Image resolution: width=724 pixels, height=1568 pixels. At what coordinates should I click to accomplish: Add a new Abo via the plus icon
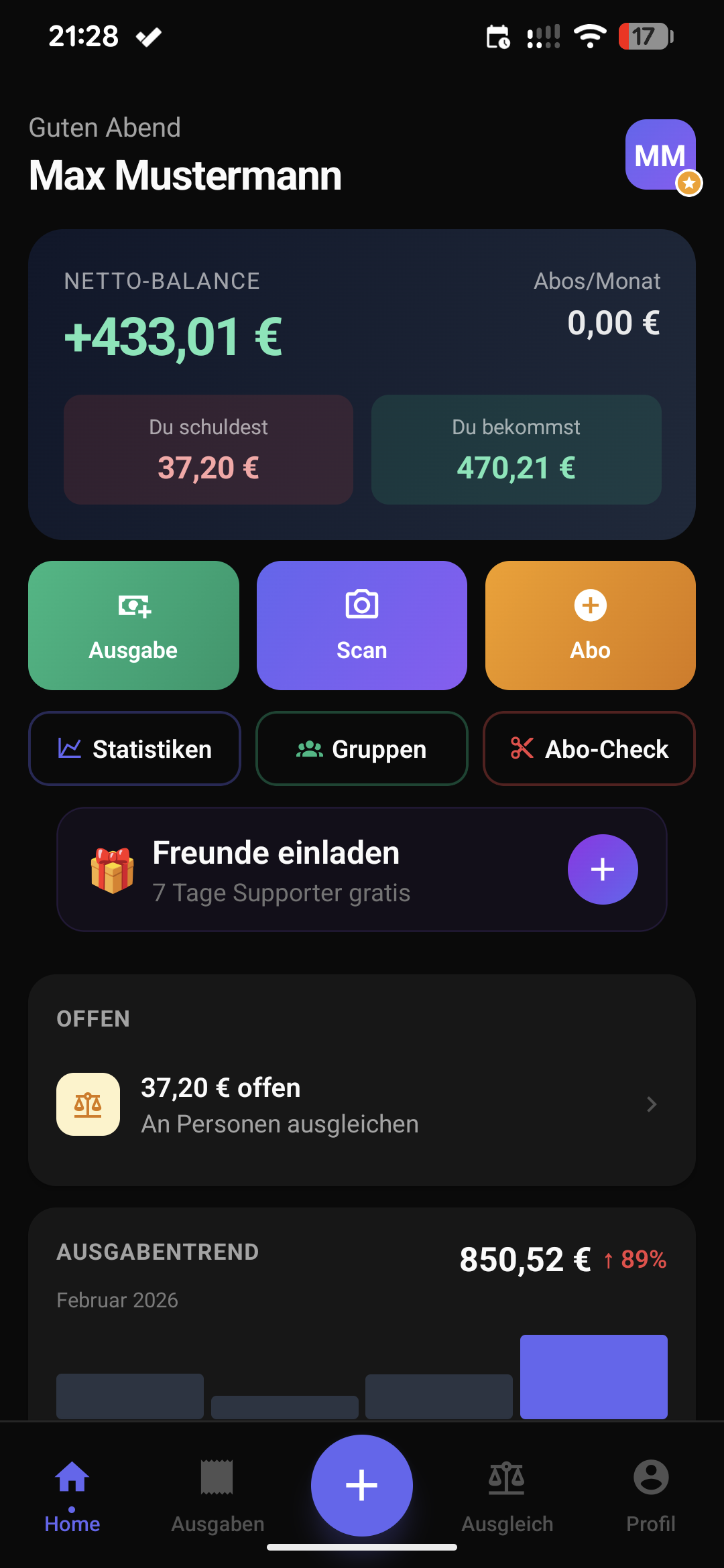pos(589,604)
